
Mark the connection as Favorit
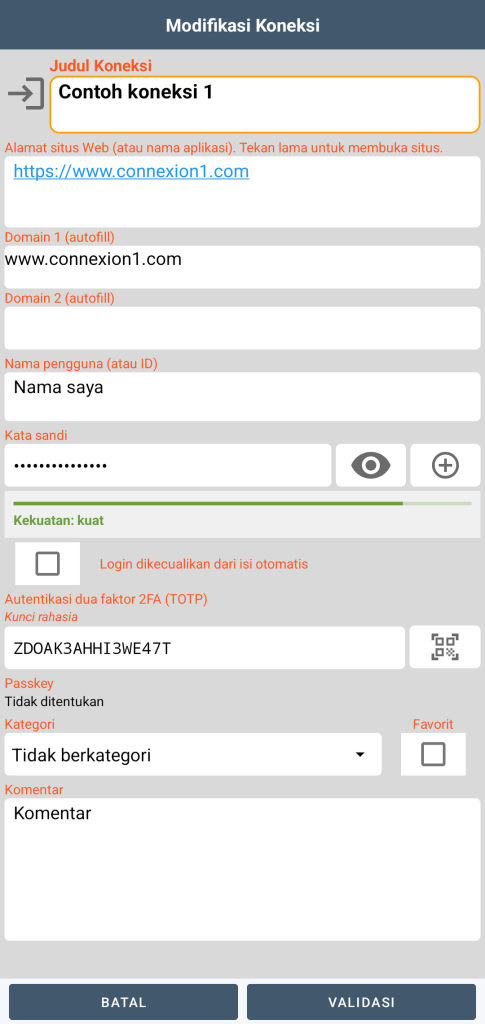point(433,754)
